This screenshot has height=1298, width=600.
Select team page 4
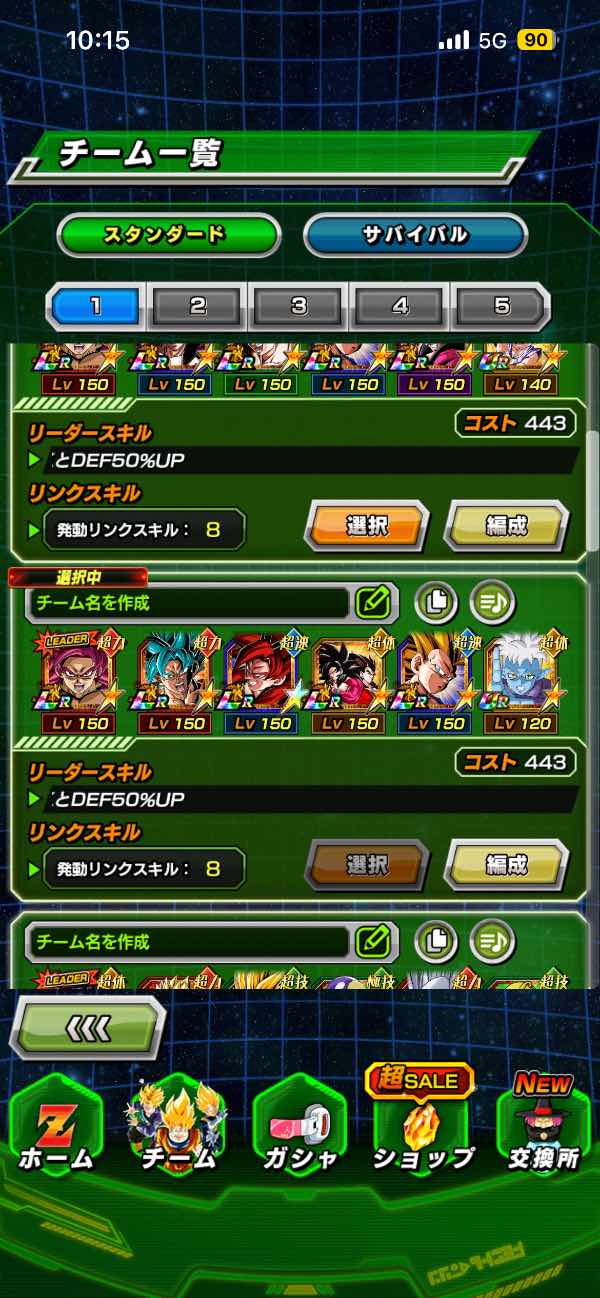coord(400,306)
